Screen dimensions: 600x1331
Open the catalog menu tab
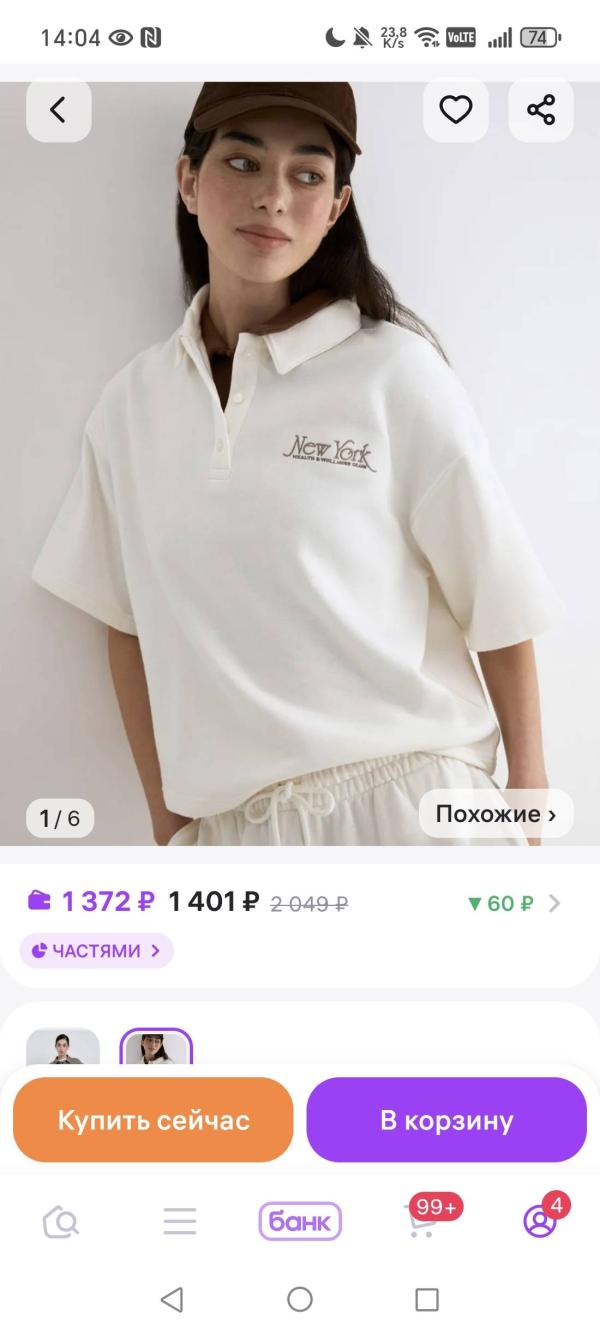click(x=180, y=1221)
